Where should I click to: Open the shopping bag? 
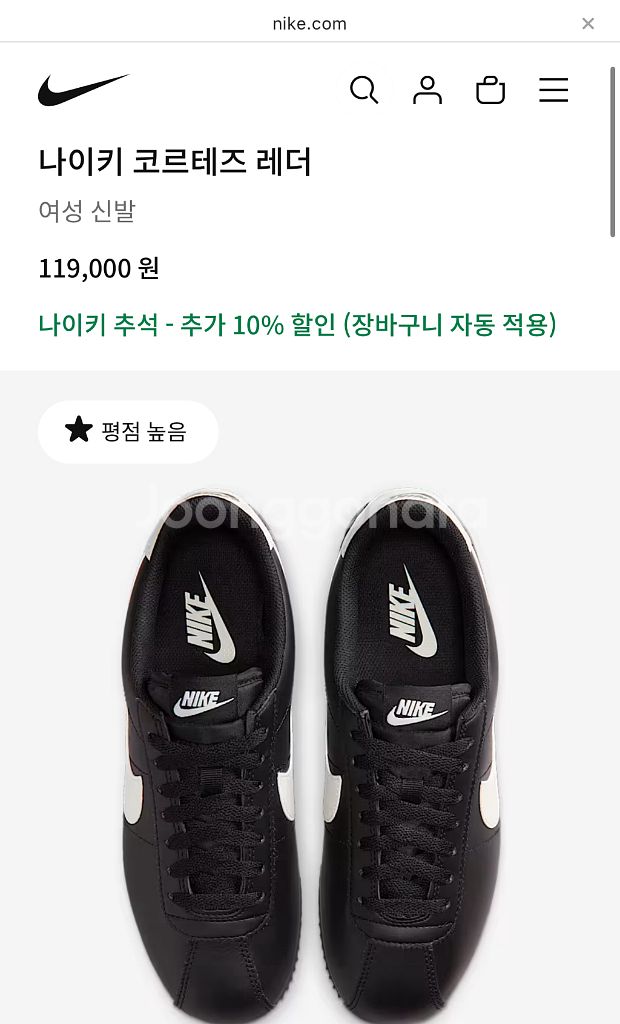pyautogui.click(x=490, y=90)
